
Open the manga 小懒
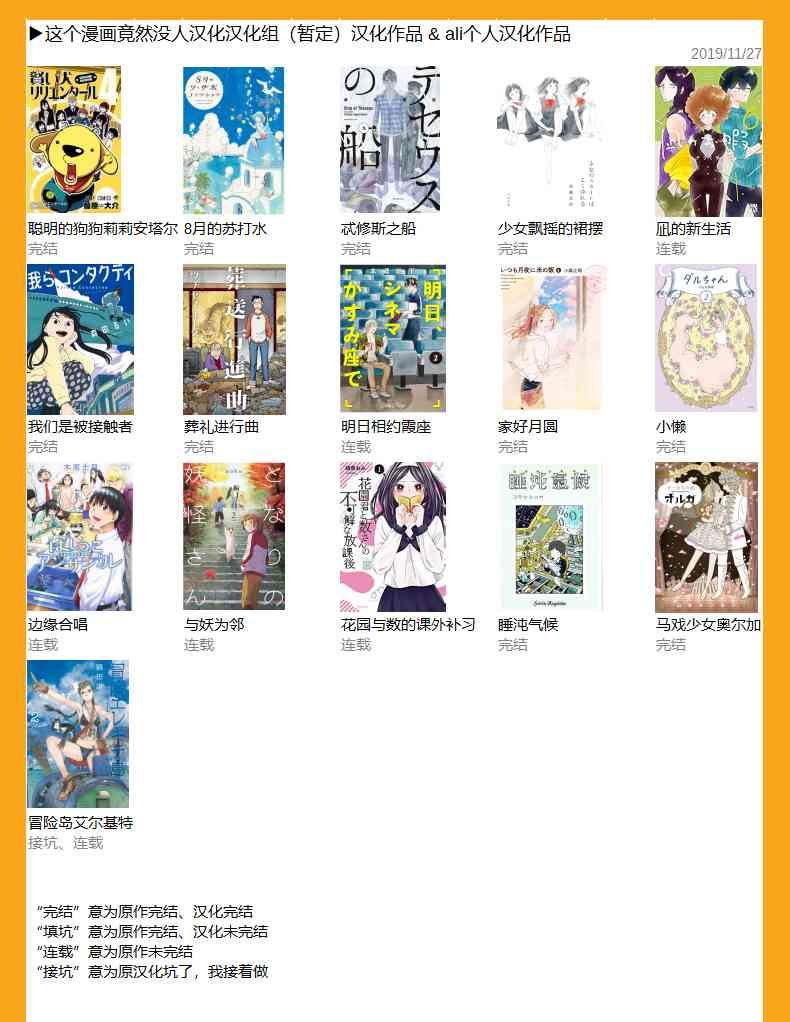coord(706,338)
